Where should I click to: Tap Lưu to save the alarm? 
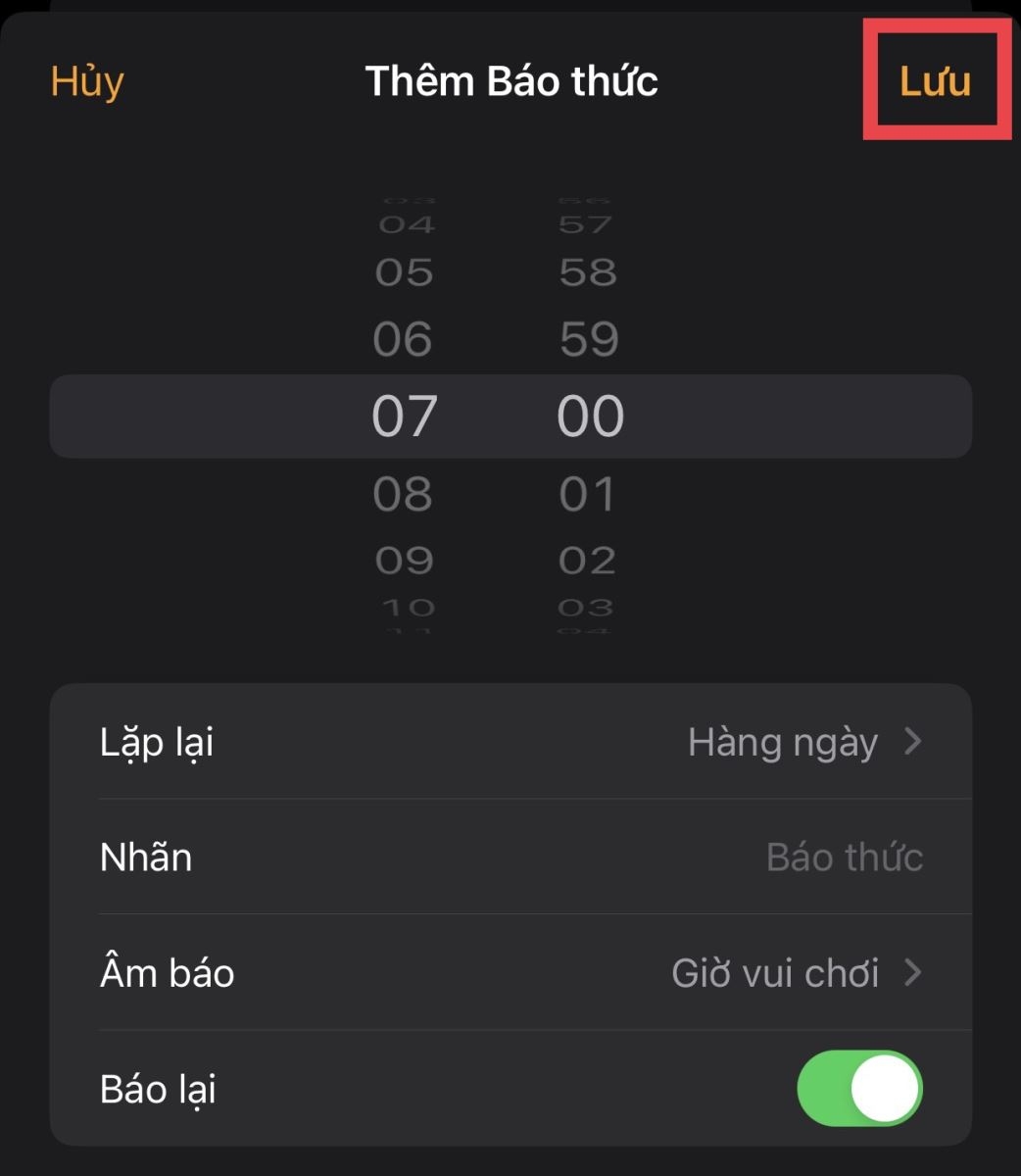pos(937,82)
